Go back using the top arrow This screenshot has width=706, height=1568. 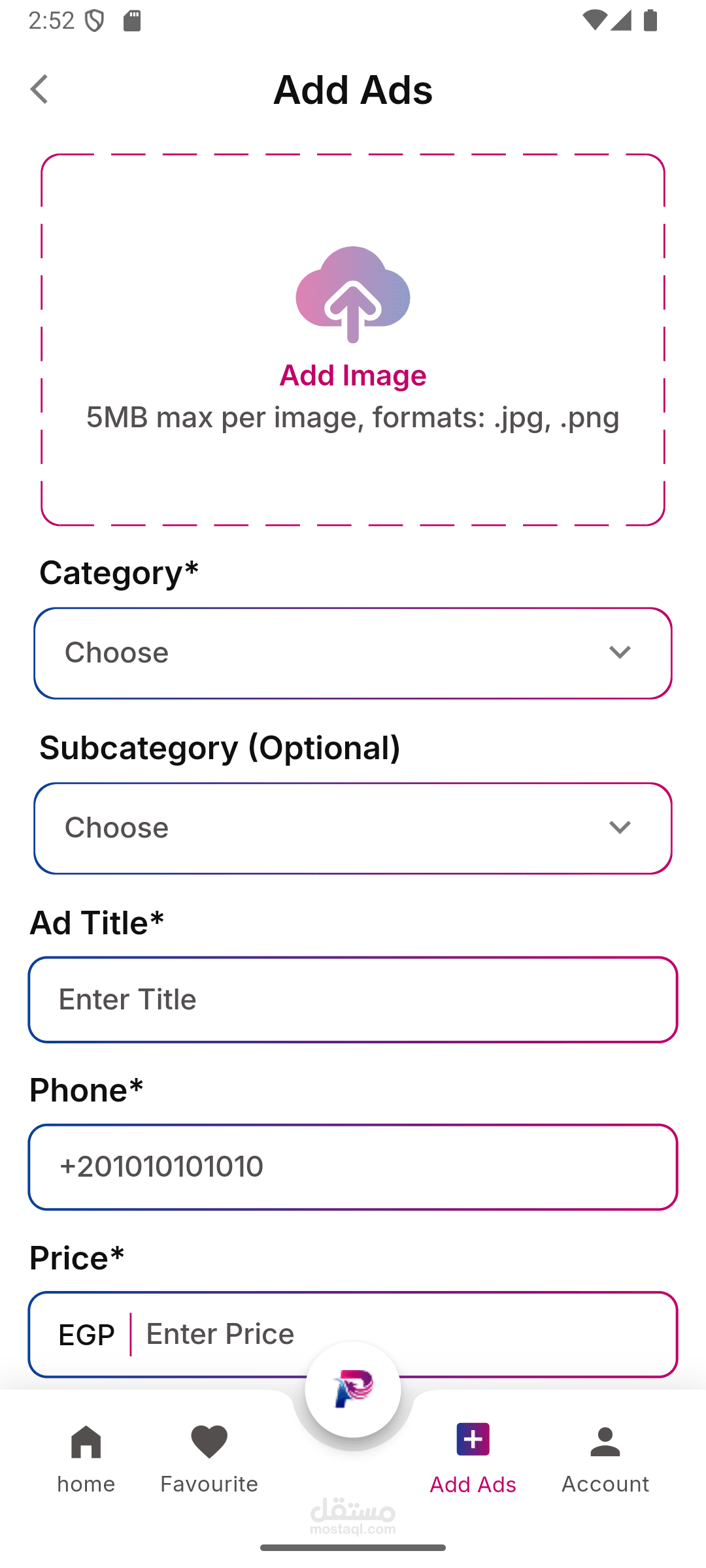(39, 90)
